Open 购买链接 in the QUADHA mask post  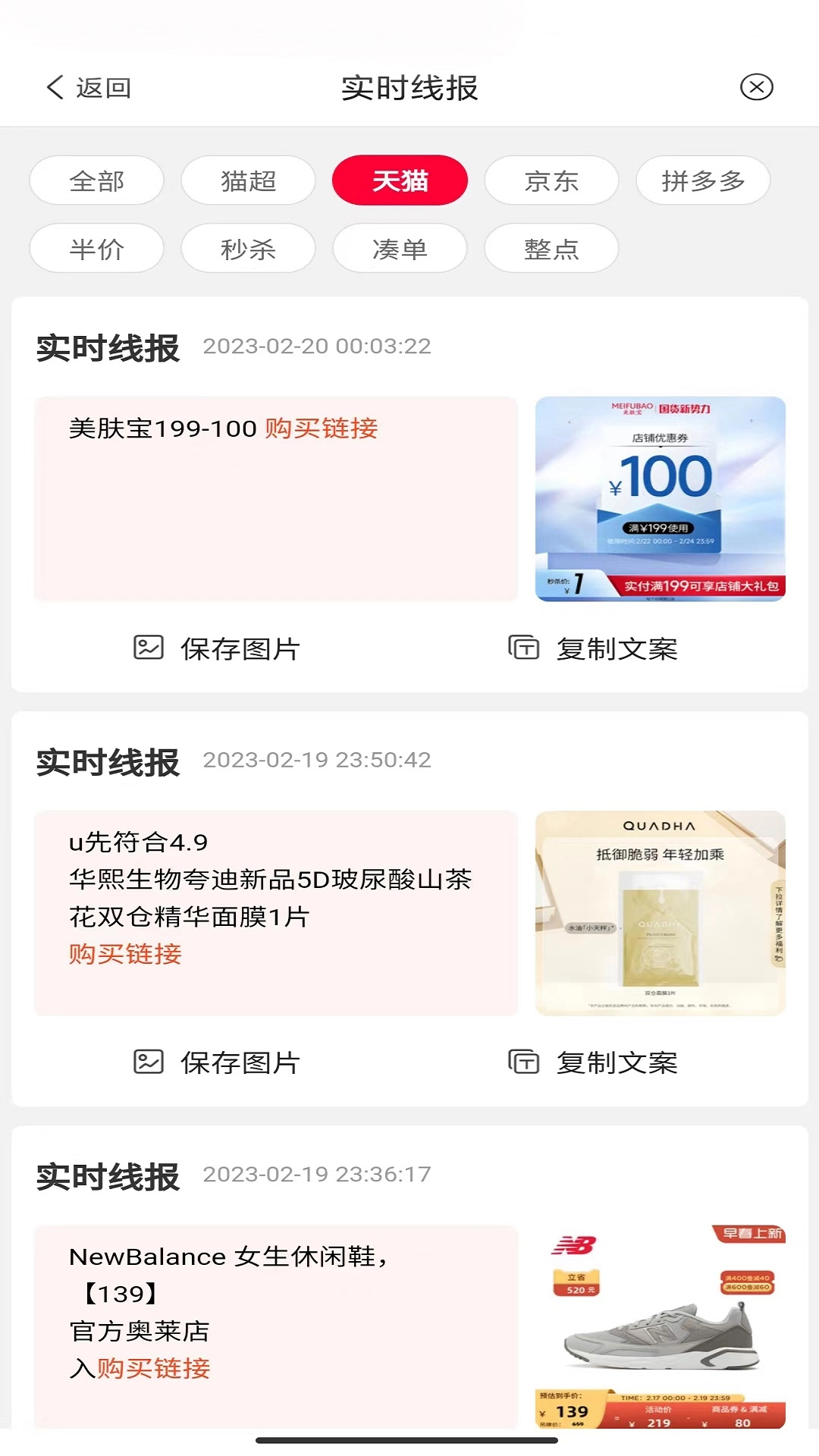tap(124, 955)
